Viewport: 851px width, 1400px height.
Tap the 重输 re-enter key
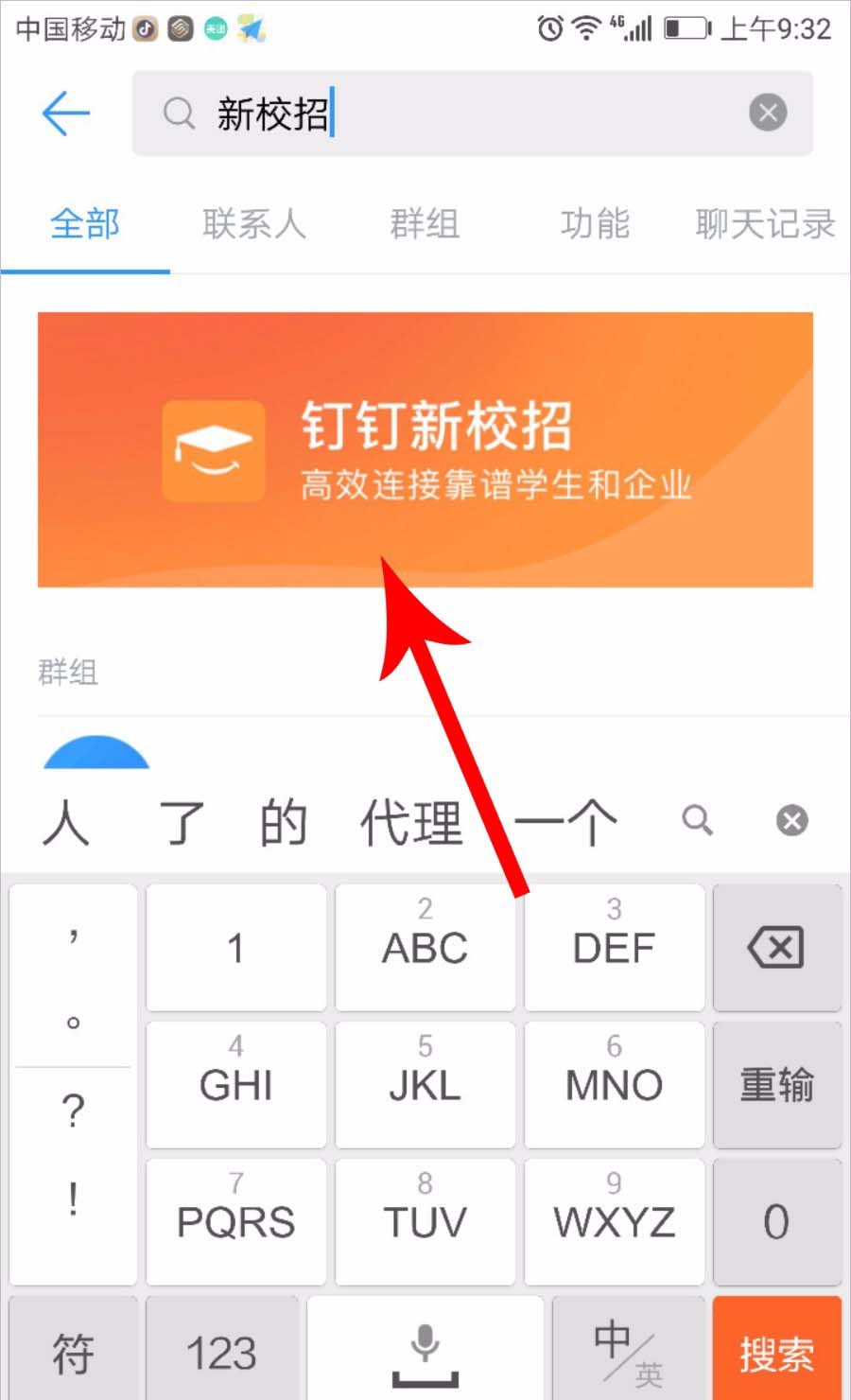click(776, 1084)
